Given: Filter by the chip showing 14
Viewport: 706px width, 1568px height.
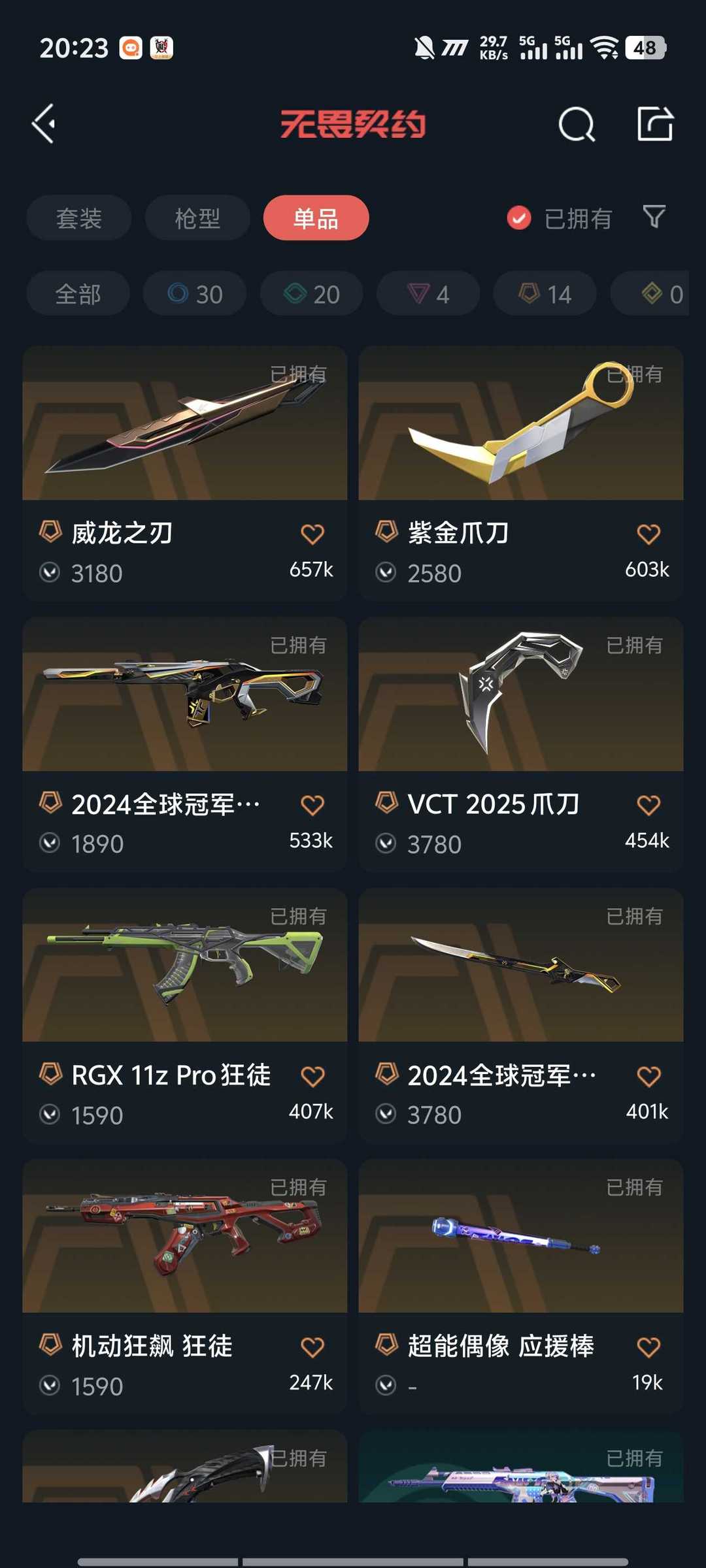Looking at the screenshot, I should pyautogui.click(x=545, y=293).
